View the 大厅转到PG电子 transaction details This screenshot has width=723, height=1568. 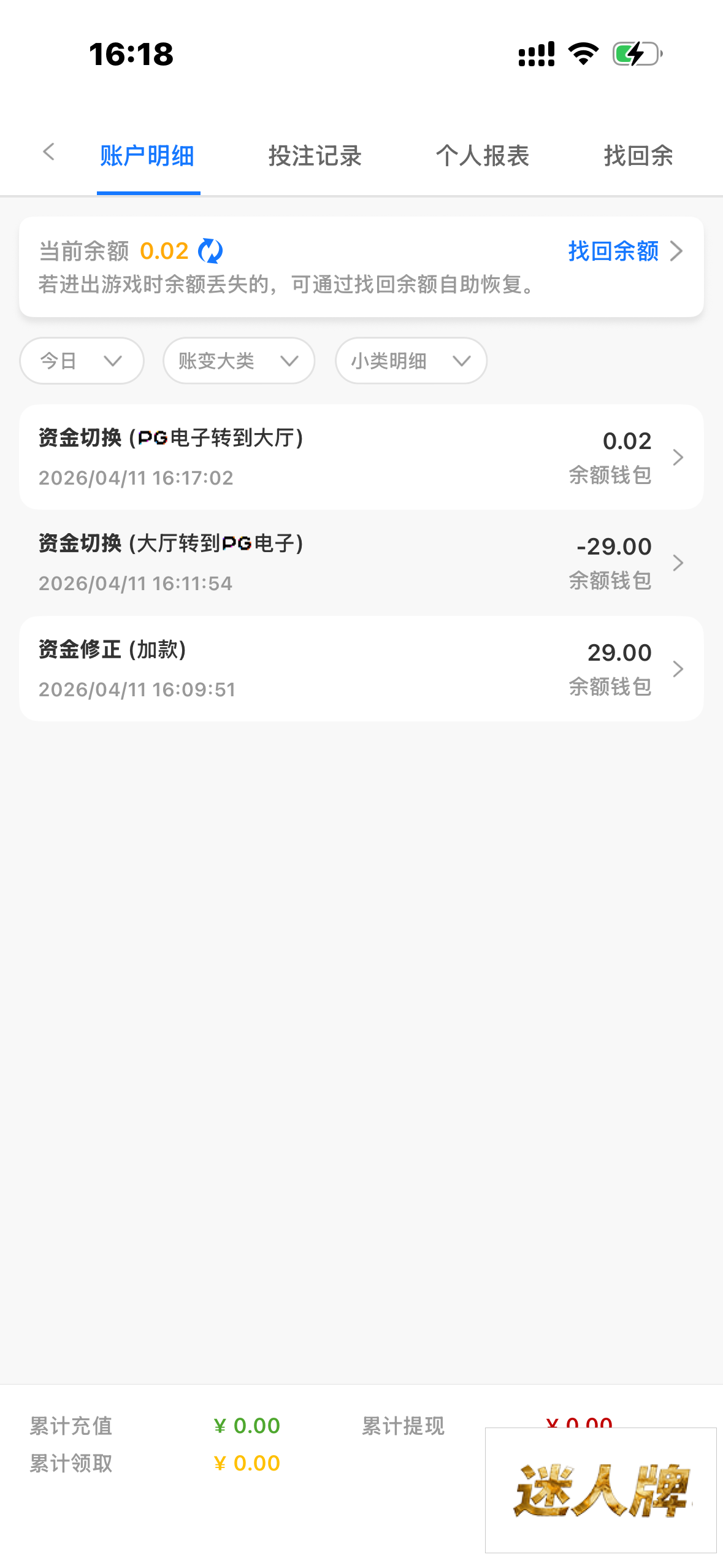click(x=361, y=563)
